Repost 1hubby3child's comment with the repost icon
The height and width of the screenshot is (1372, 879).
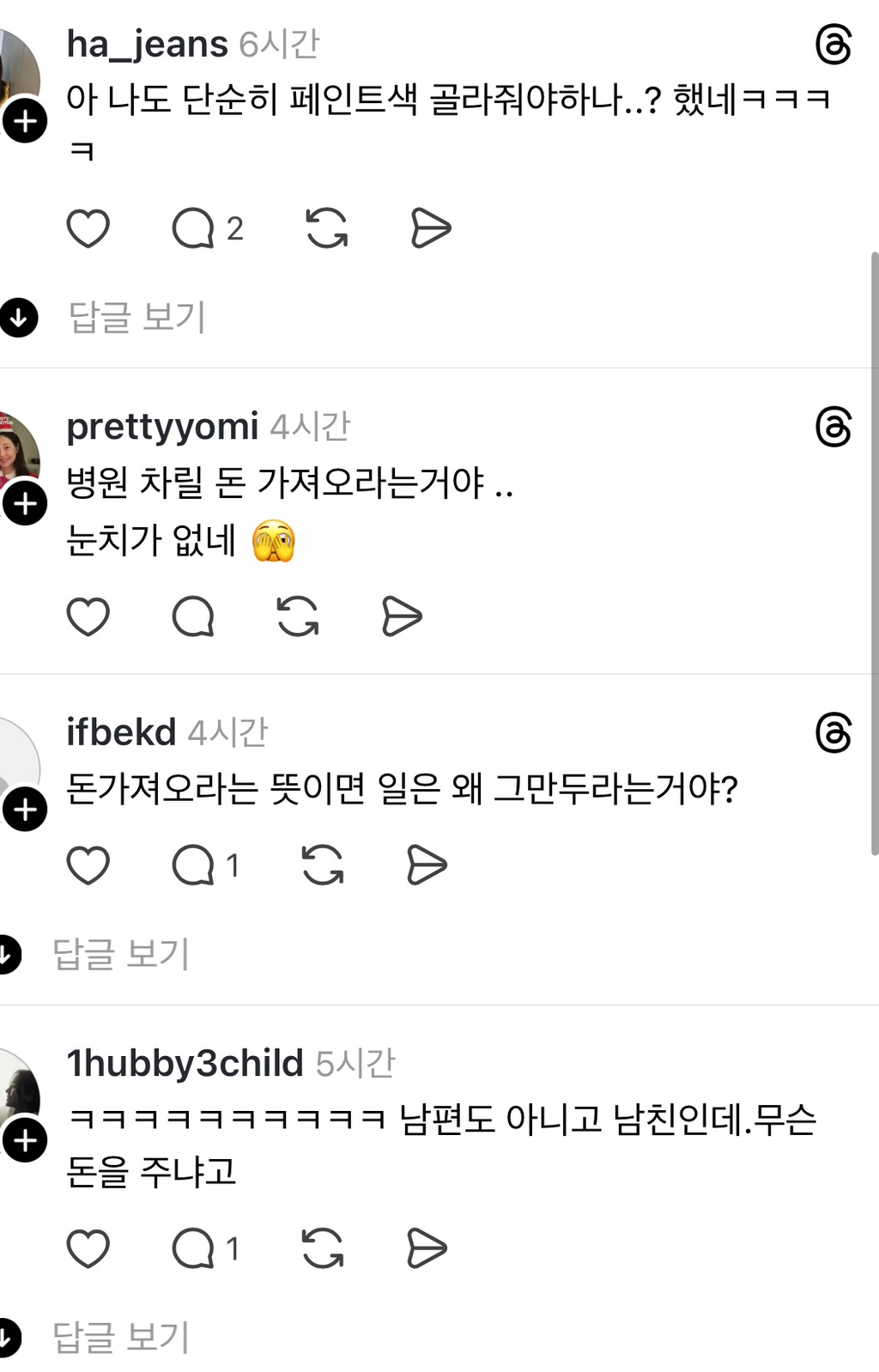point(323,1249)
